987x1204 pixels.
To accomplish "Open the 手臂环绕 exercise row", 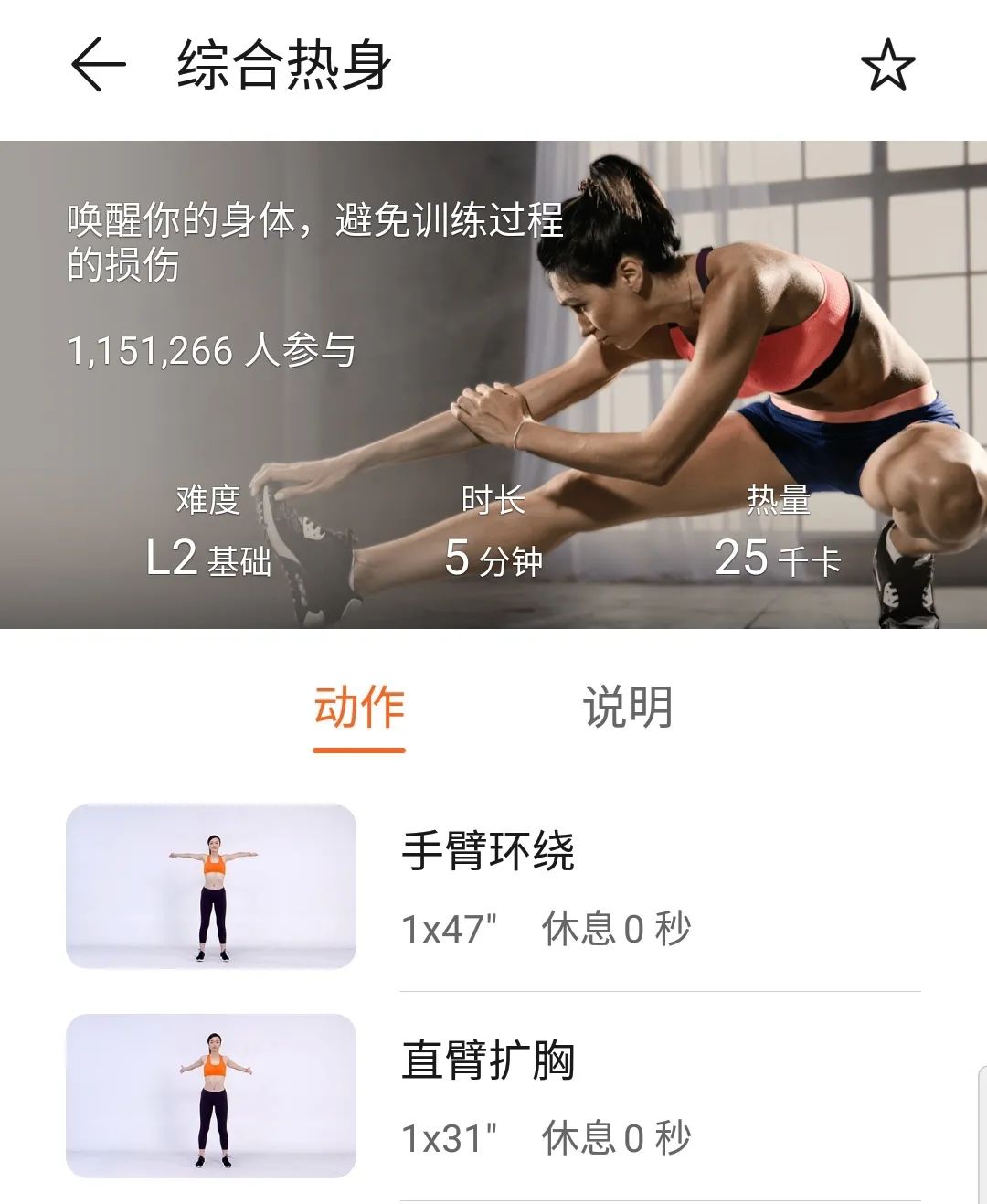I will coord(493,887).
